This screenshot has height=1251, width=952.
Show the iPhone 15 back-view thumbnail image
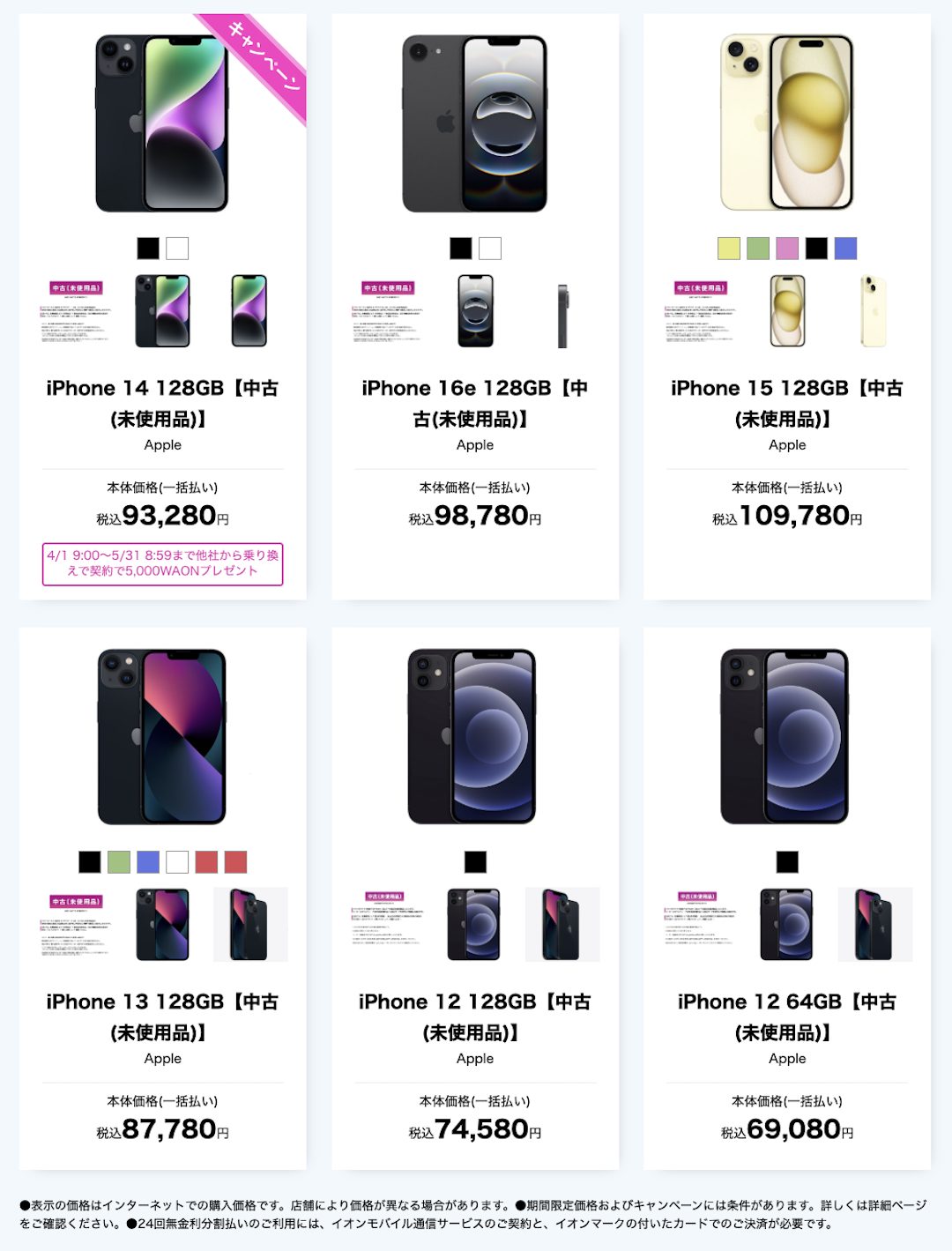[x=874, y=311]
